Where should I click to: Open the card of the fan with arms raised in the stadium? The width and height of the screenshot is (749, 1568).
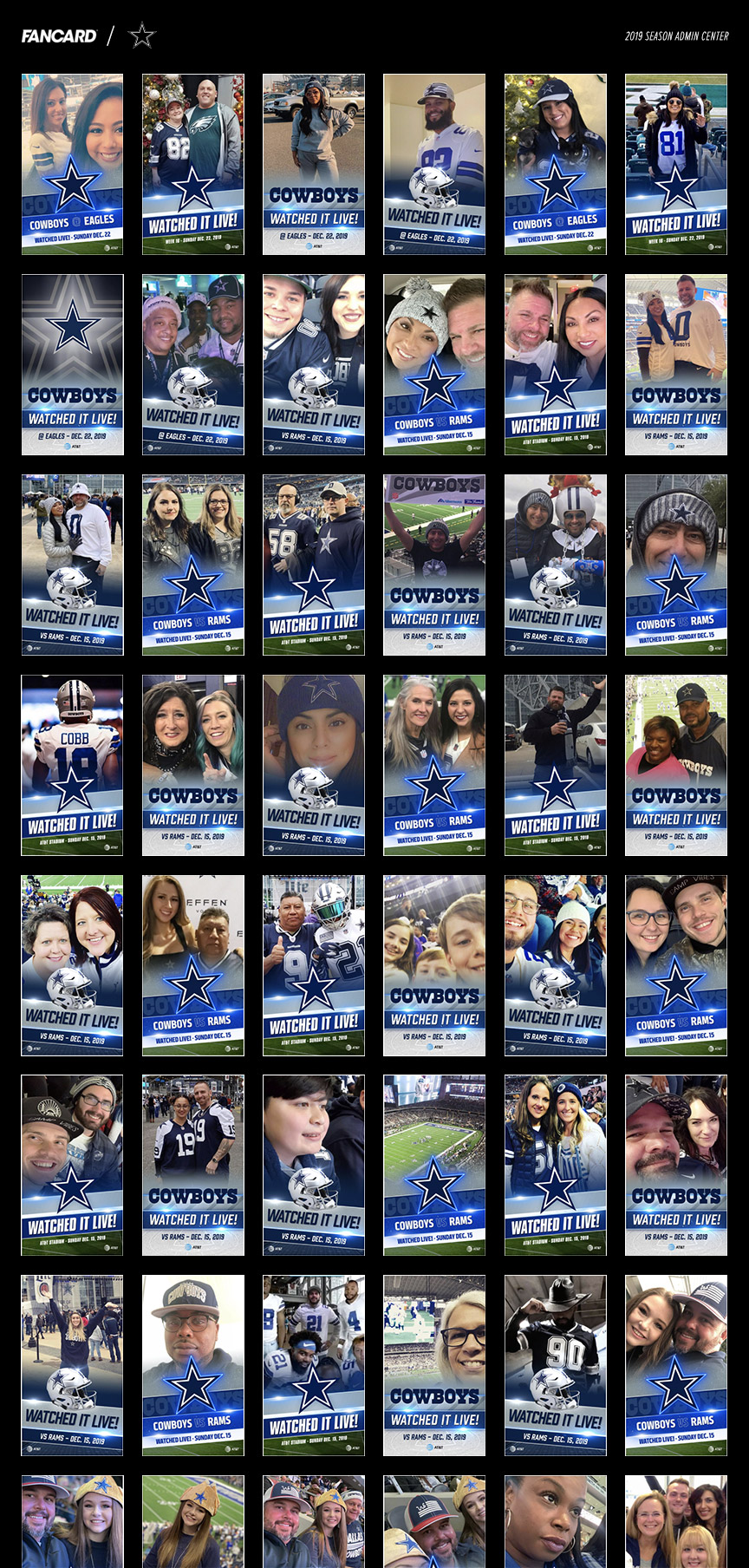pyautogui.click(x=434, y=565)
